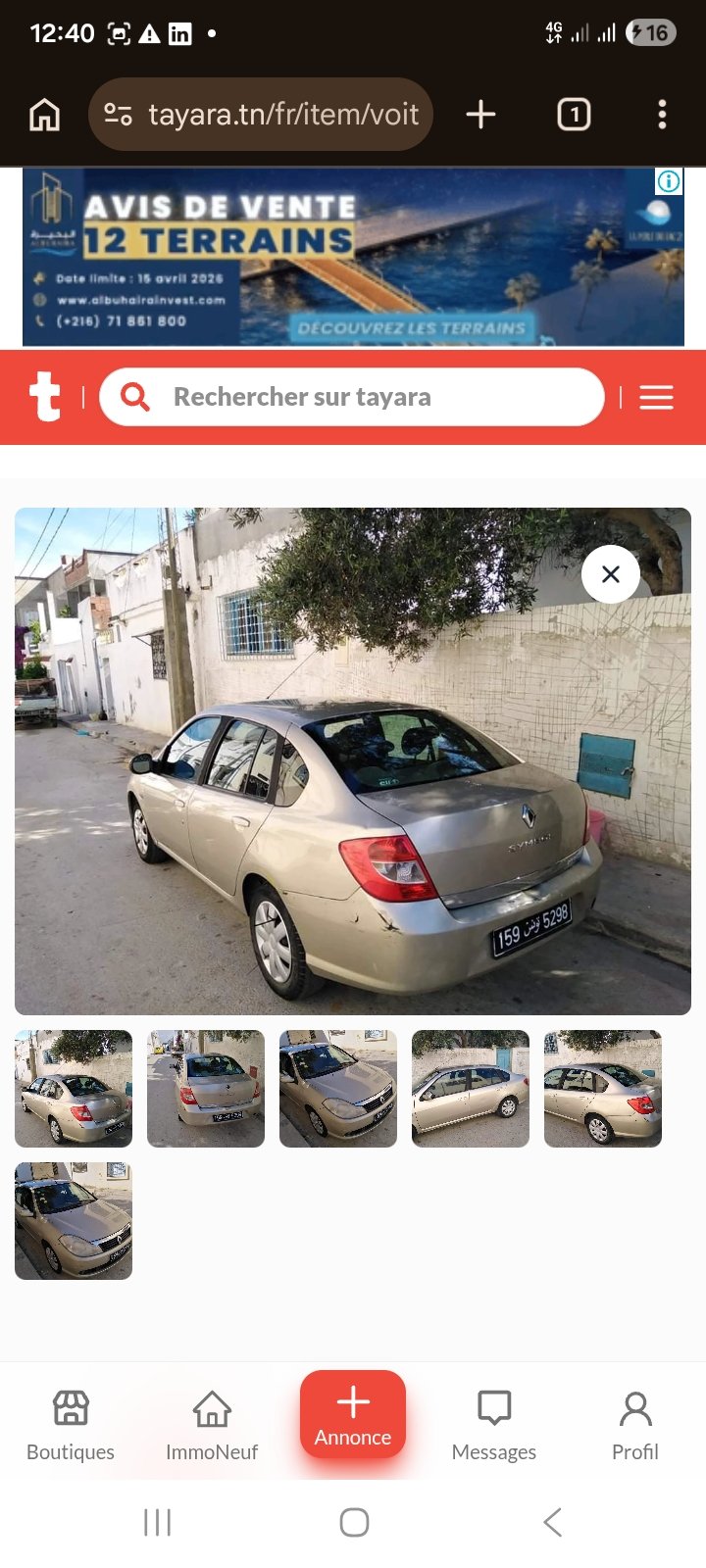Open a new browser tab

click(480, 115)
